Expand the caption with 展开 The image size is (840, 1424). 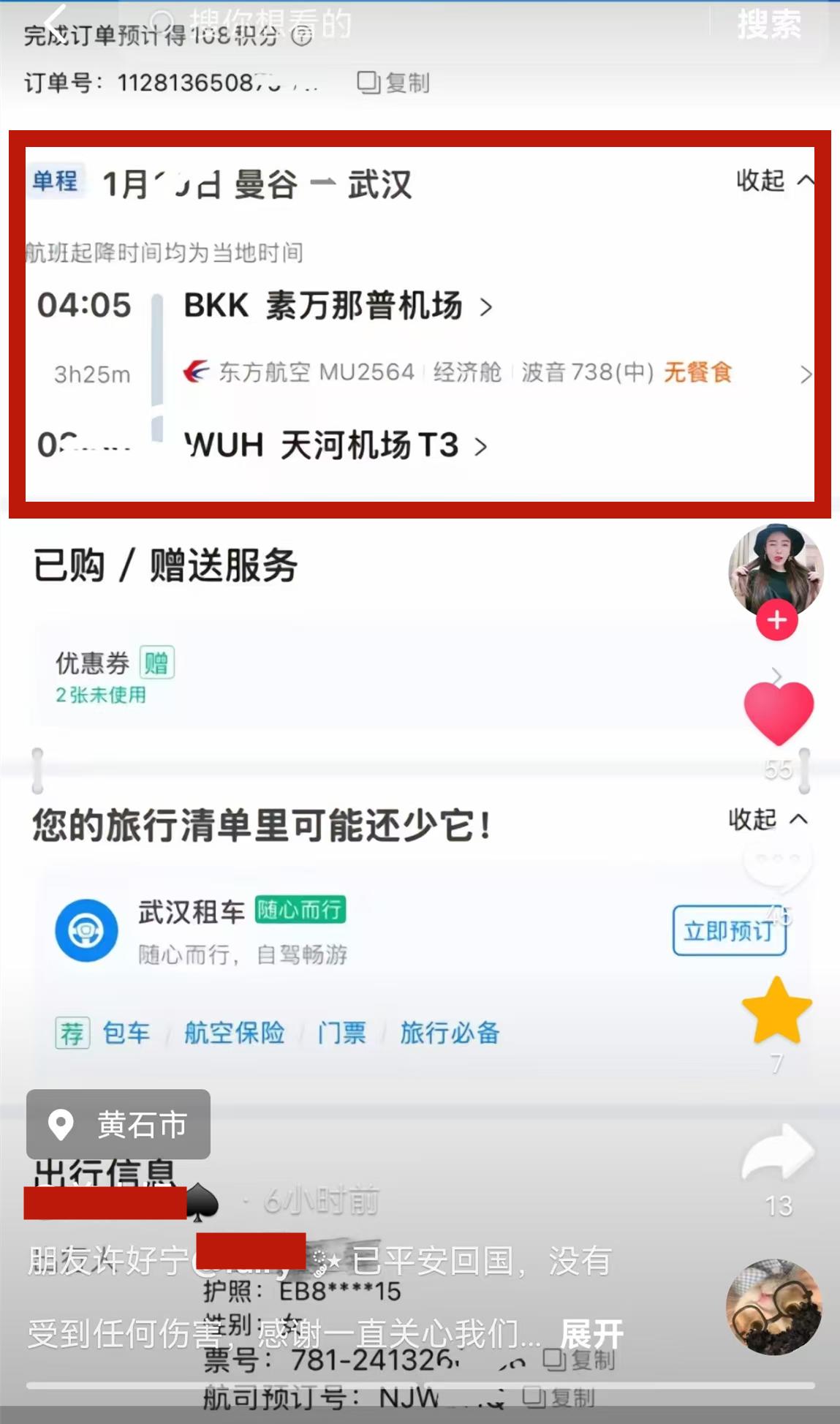click(591, 1334)
